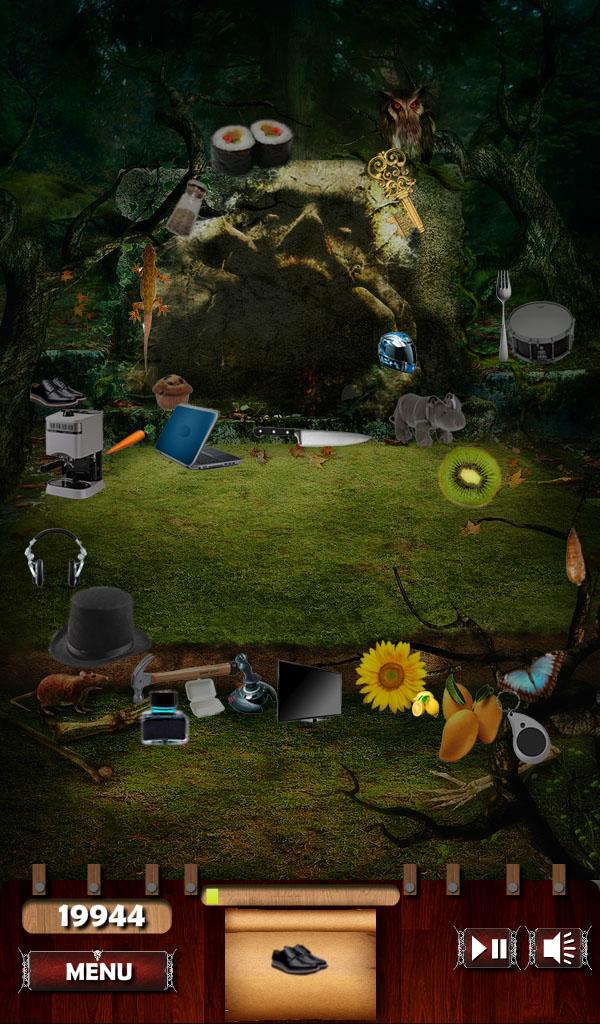Pick the blue laptop

coord(198,436)
